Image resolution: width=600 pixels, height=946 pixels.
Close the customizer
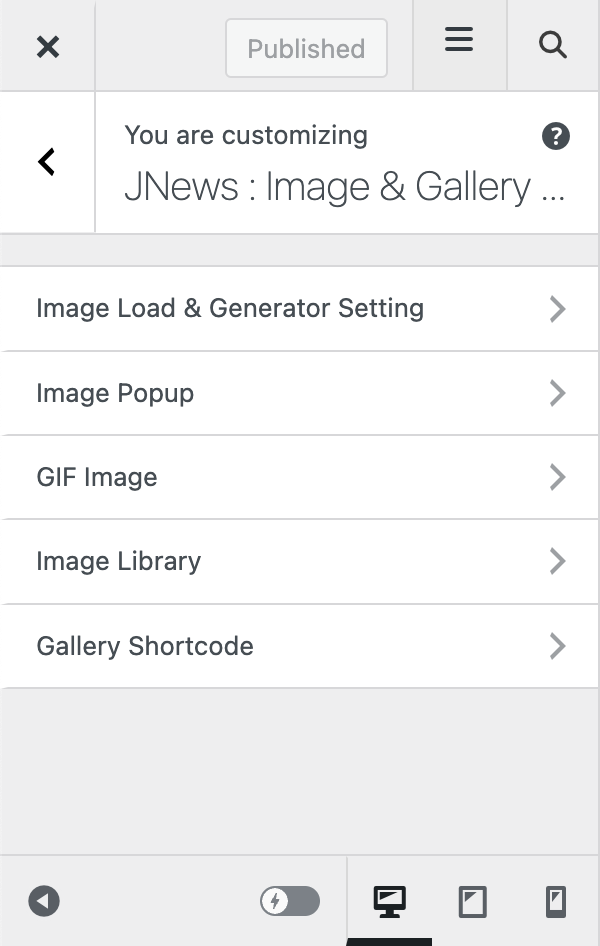click(x=47, y=46)
